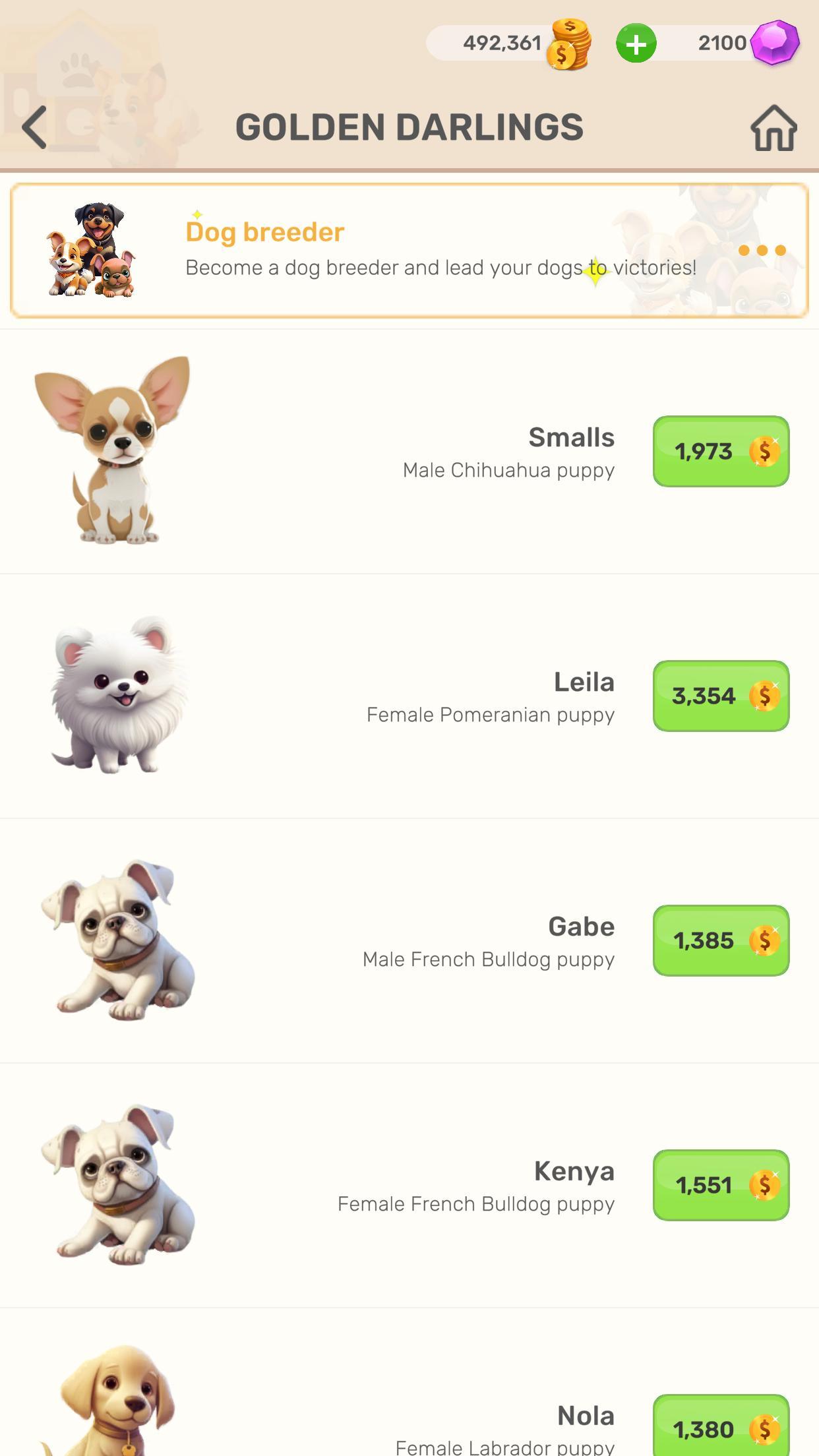The image size is (819, 1456).
Task: Open the Dog breeder banner
Action: (x=409, y=251)
